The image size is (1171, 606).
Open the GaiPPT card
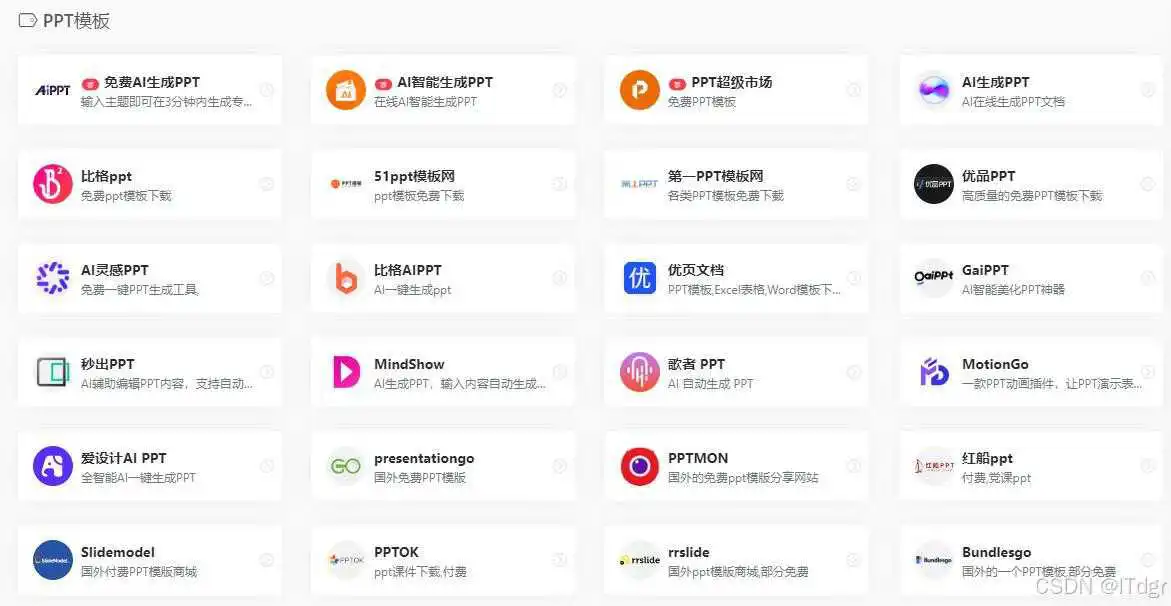pyautogui.click(x=1030, y=279)
